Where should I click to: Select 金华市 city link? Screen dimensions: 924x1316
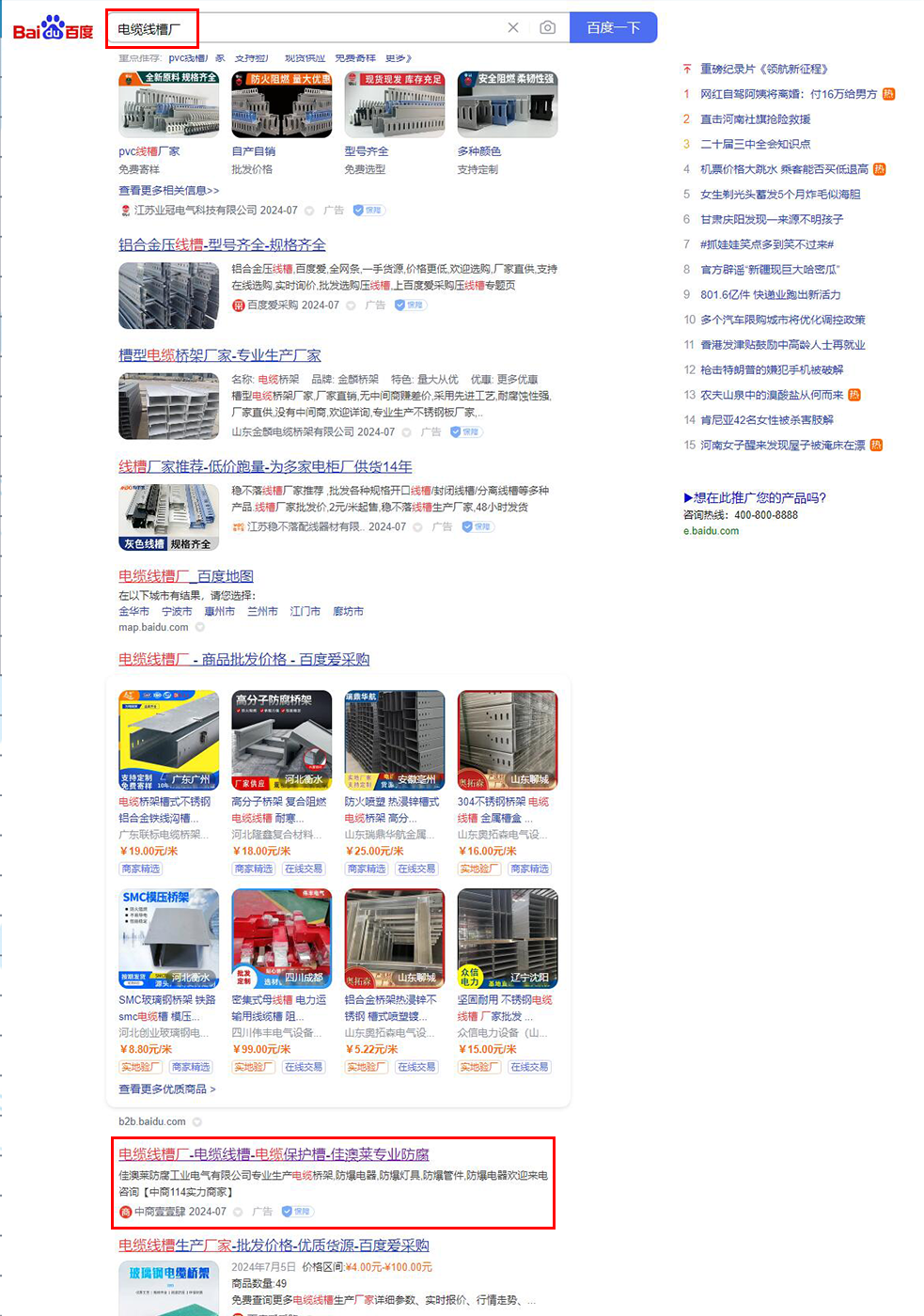click(133, 611)
